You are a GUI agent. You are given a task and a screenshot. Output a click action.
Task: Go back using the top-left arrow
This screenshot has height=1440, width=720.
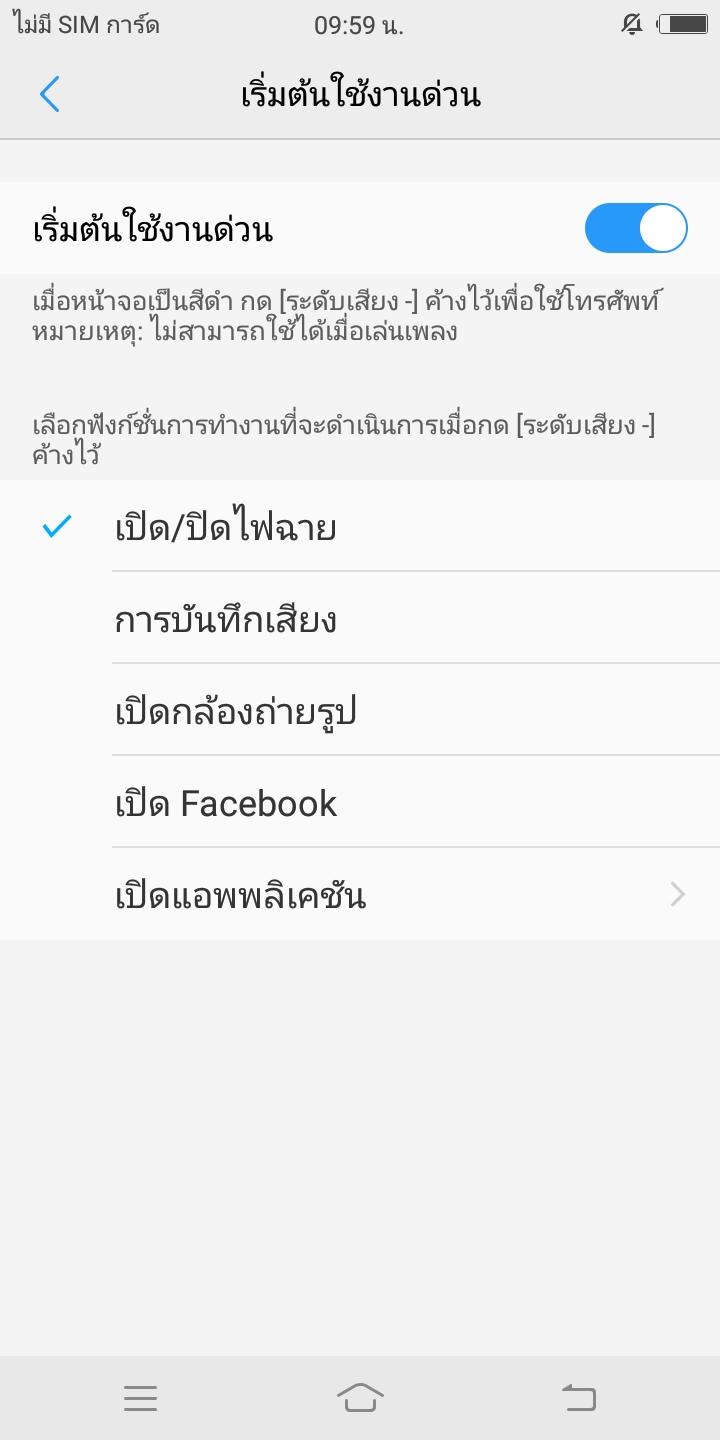pyautogui.click(x=50, y=95)
